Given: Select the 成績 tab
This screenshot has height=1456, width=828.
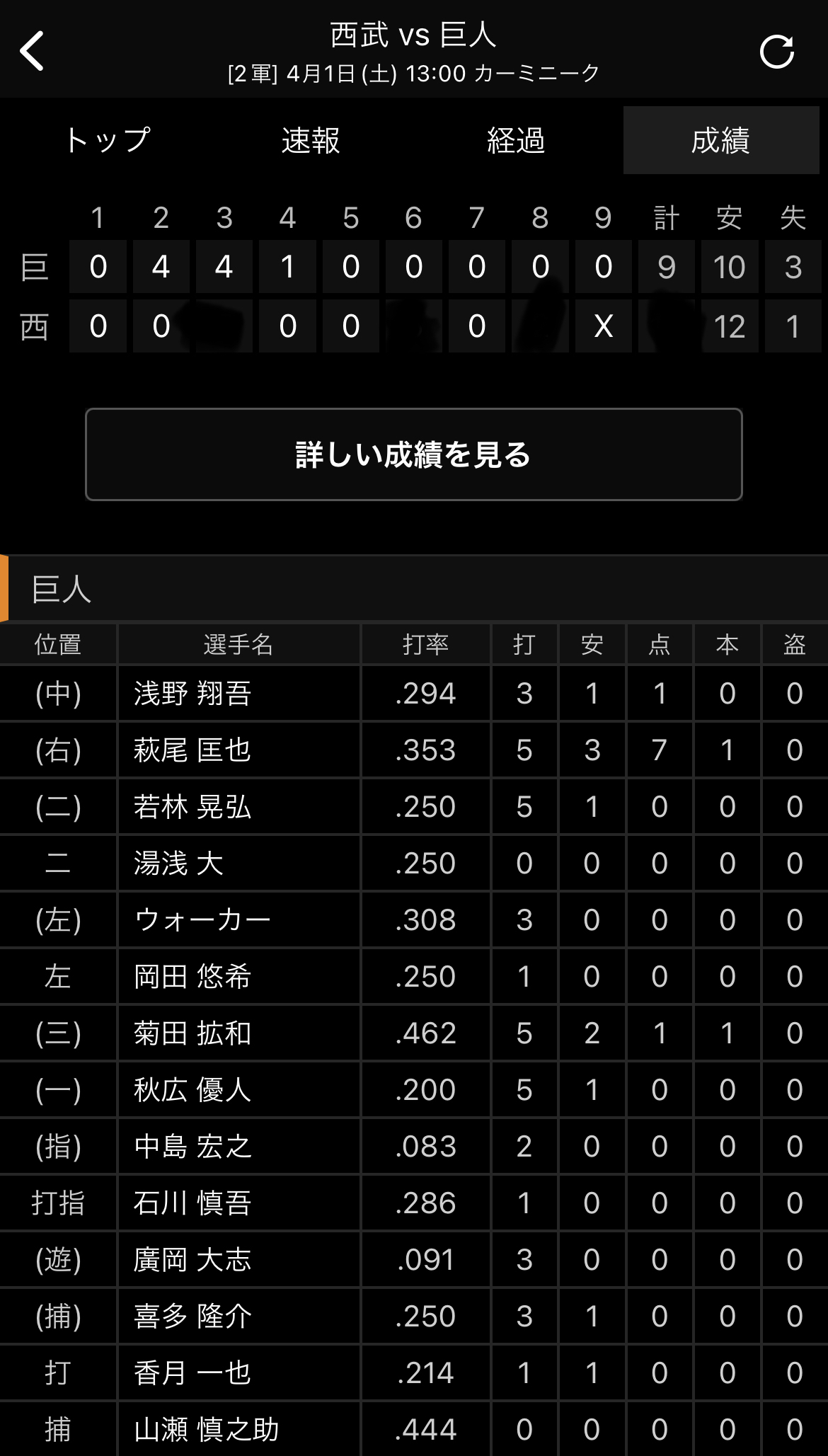Looking at the screenshot, I should [721, 140].
